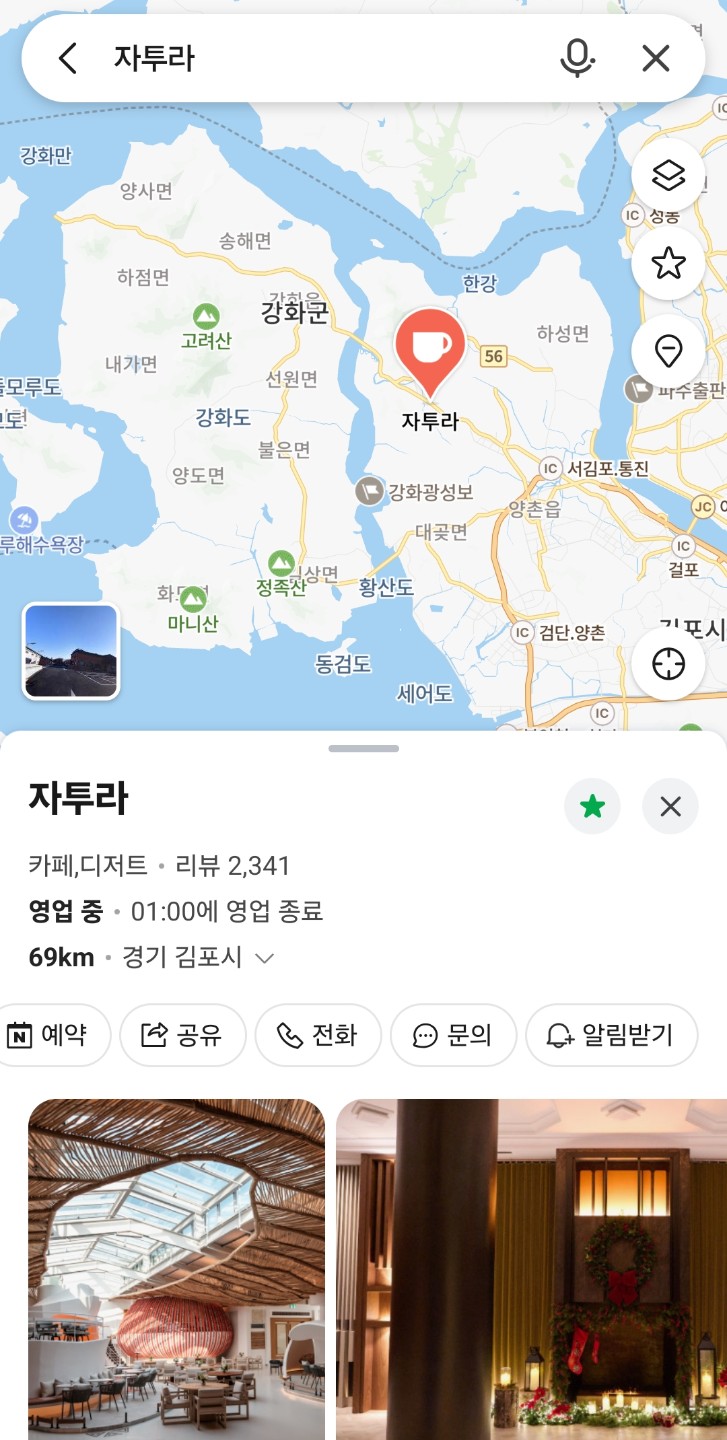Image resolution: width=727 pixels, height=1440 pixels.
Task: Share 자투라 with 공유 button
Action: coord(183,1035)
